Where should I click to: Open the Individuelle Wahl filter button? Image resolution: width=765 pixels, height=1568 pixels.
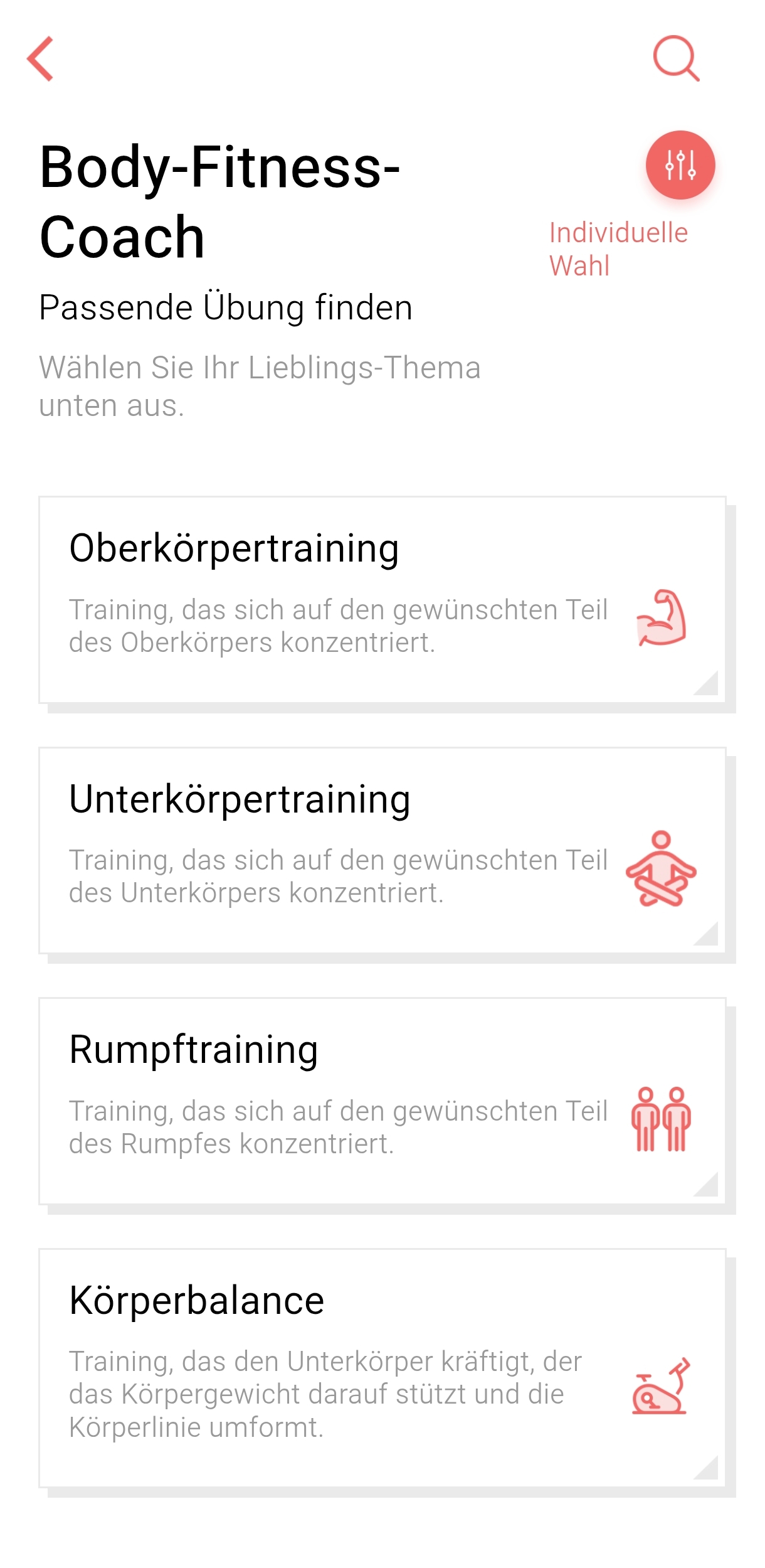[x=680, y=165]
